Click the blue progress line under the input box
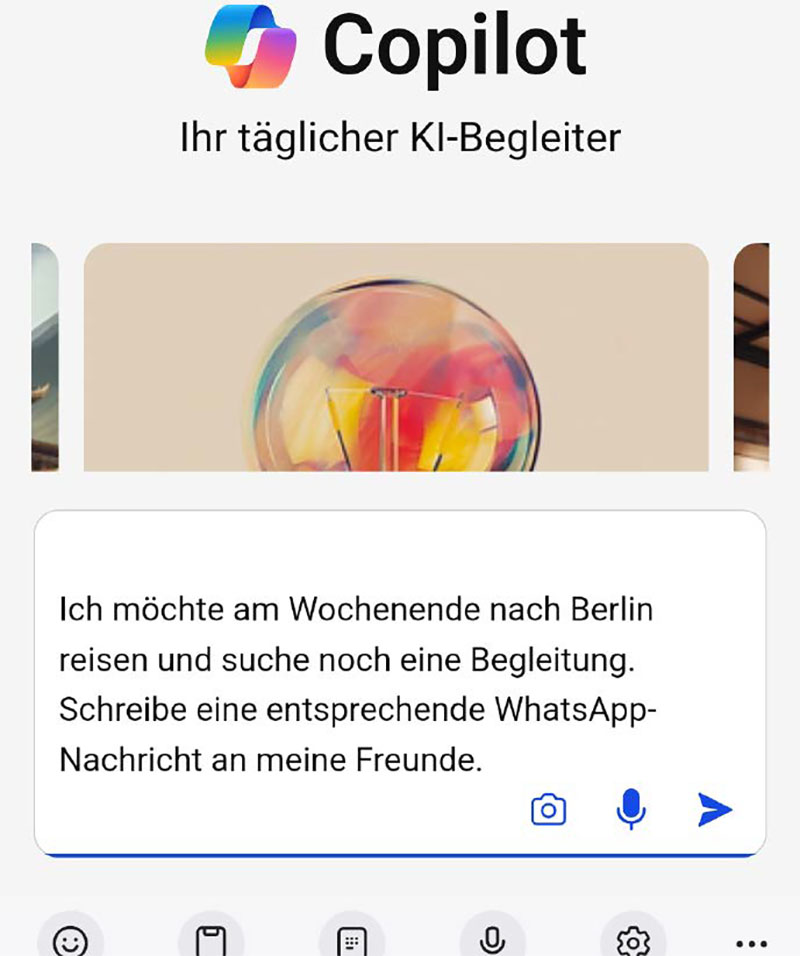Image resolution: width=800 pixels, height=956 pixels. click(400, 855)
